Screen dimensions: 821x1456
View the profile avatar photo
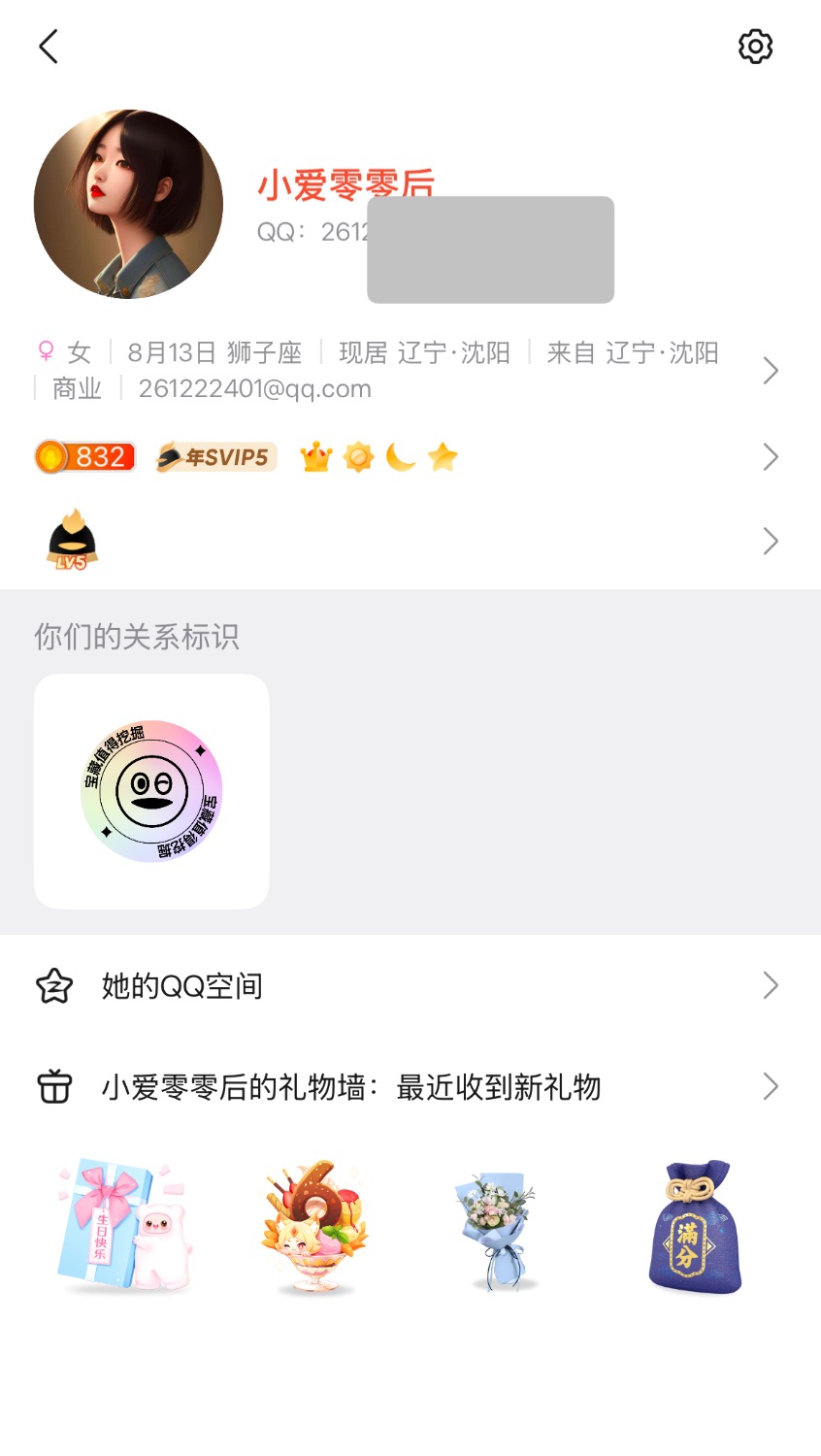pos(128,204)
